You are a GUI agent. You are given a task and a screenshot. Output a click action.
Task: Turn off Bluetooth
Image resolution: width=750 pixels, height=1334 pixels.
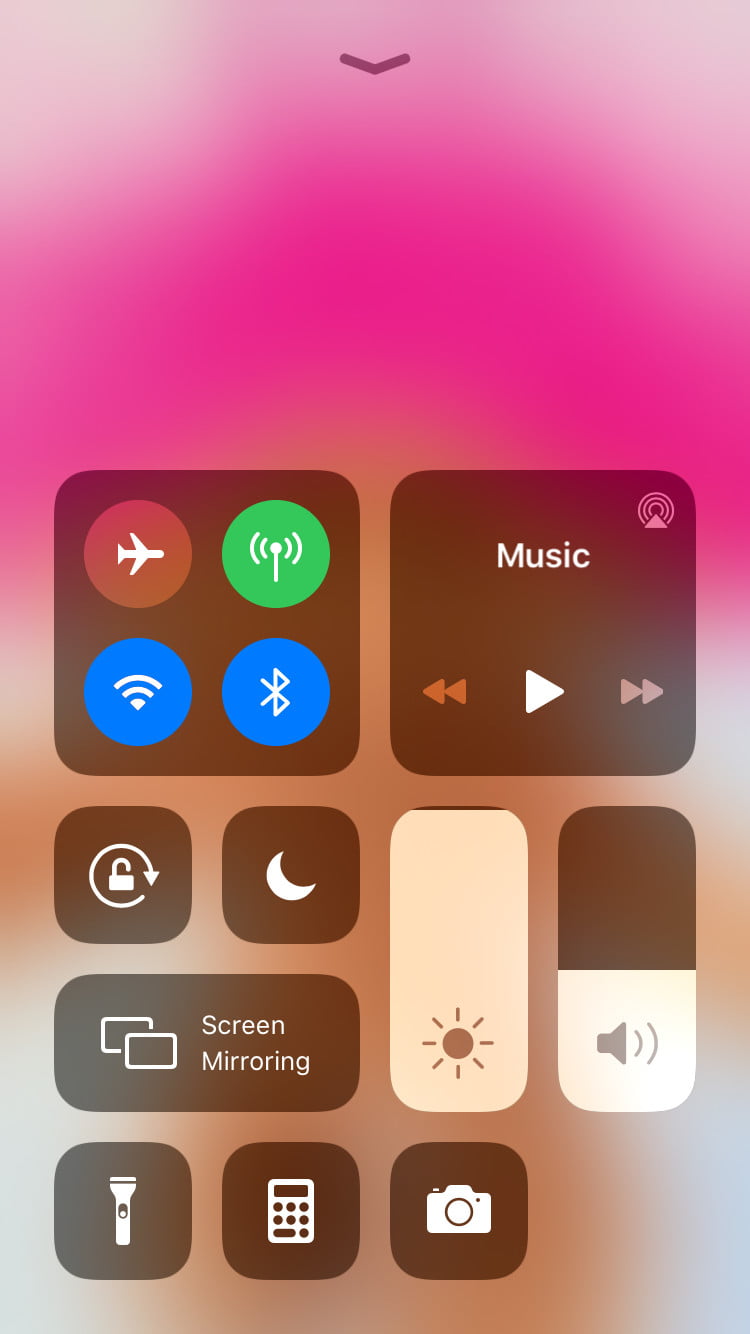coord(276,692)
